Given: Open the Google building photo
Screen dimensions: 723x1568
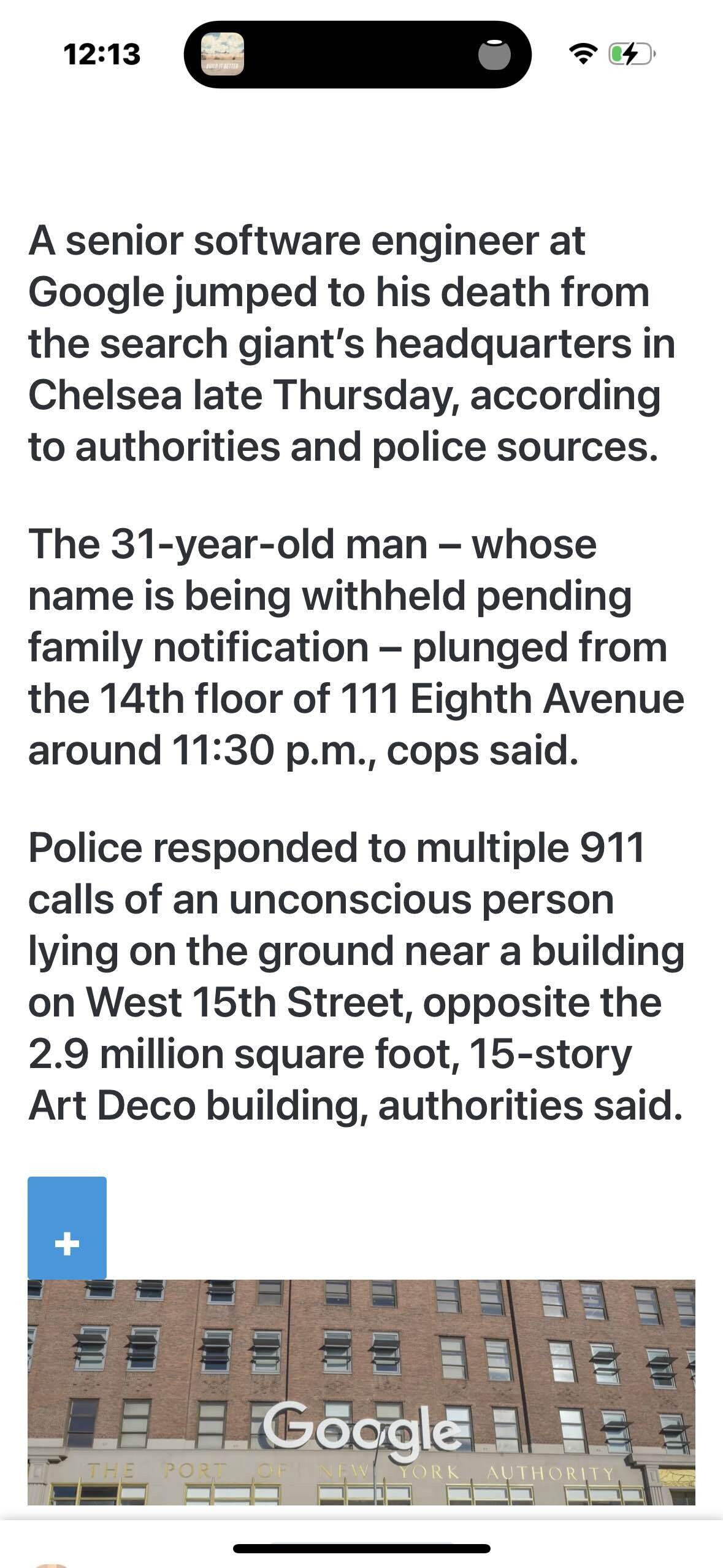Looking at the screenshot, I should [361, 1393].
